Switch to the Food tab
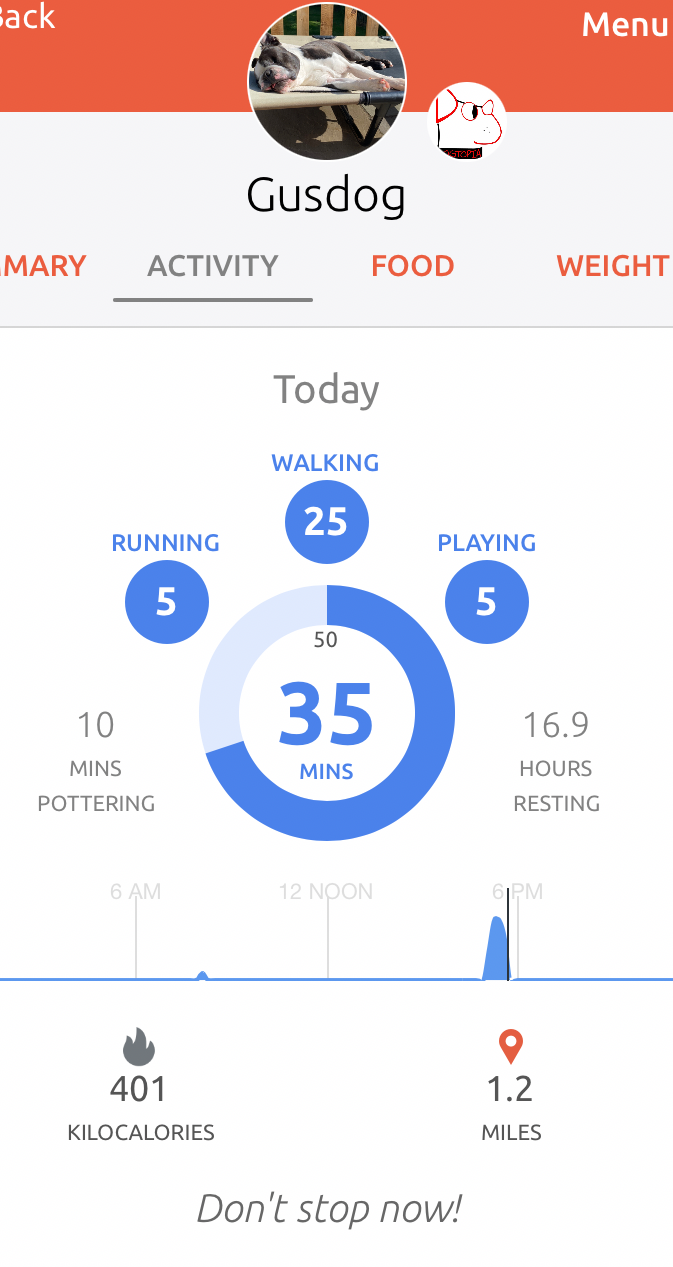673x1267 pixels. pyautogui.click(x=412, y=266)
